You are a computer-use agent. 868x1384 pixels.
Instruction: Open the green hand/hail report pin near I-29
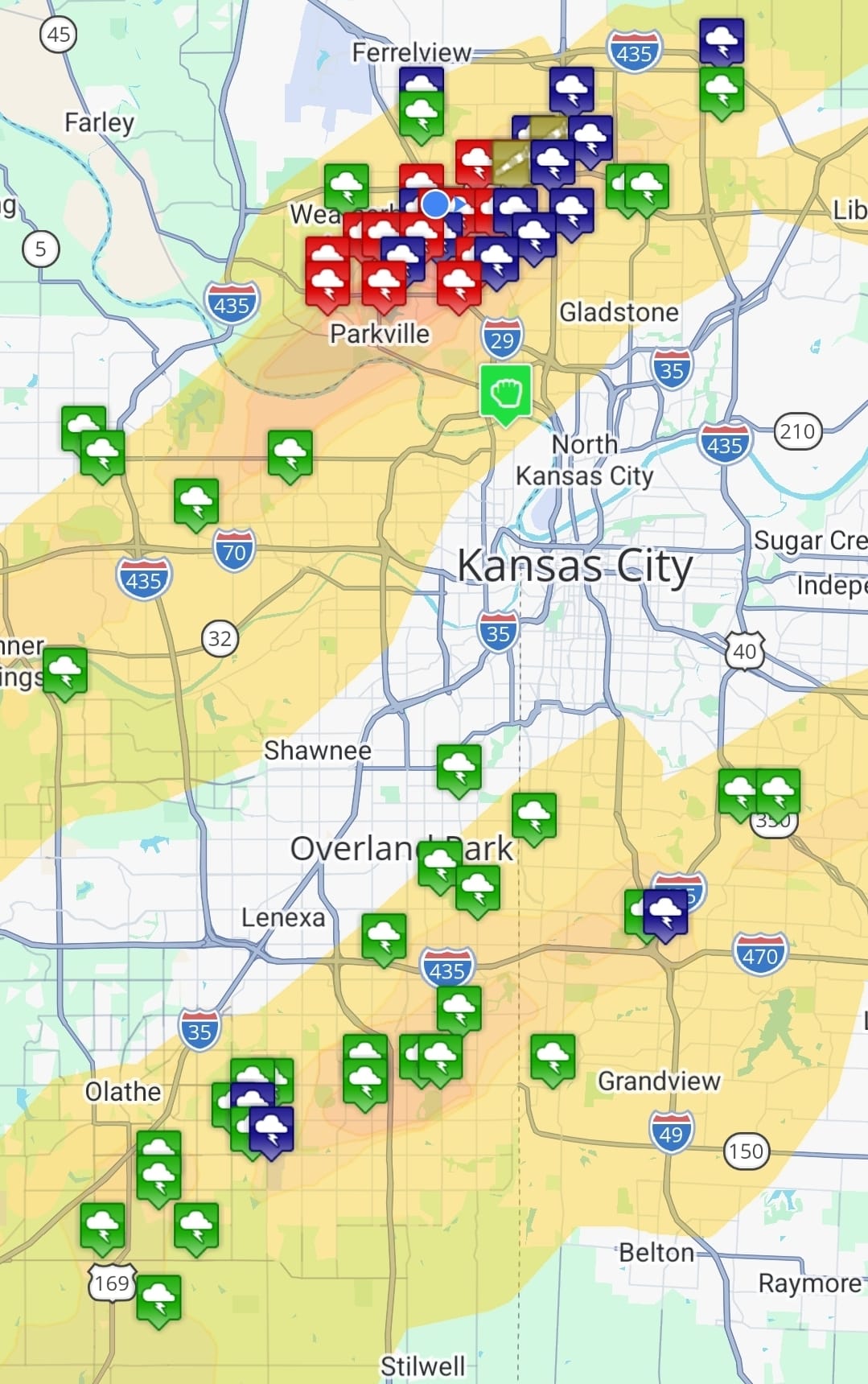505,390
